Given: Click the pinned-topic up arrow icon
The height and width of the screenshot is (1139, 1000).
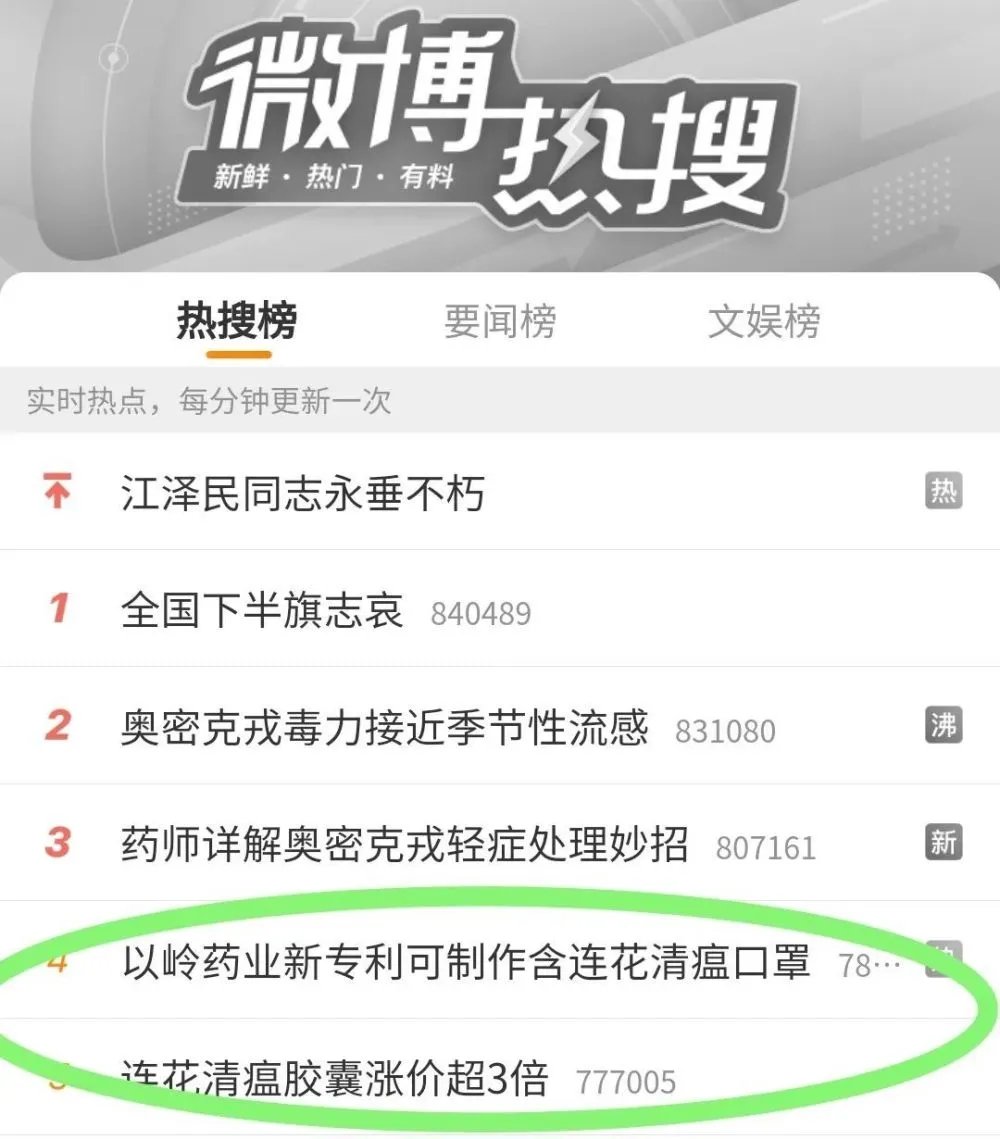Looking at the screenshot, I should point(58,490).
